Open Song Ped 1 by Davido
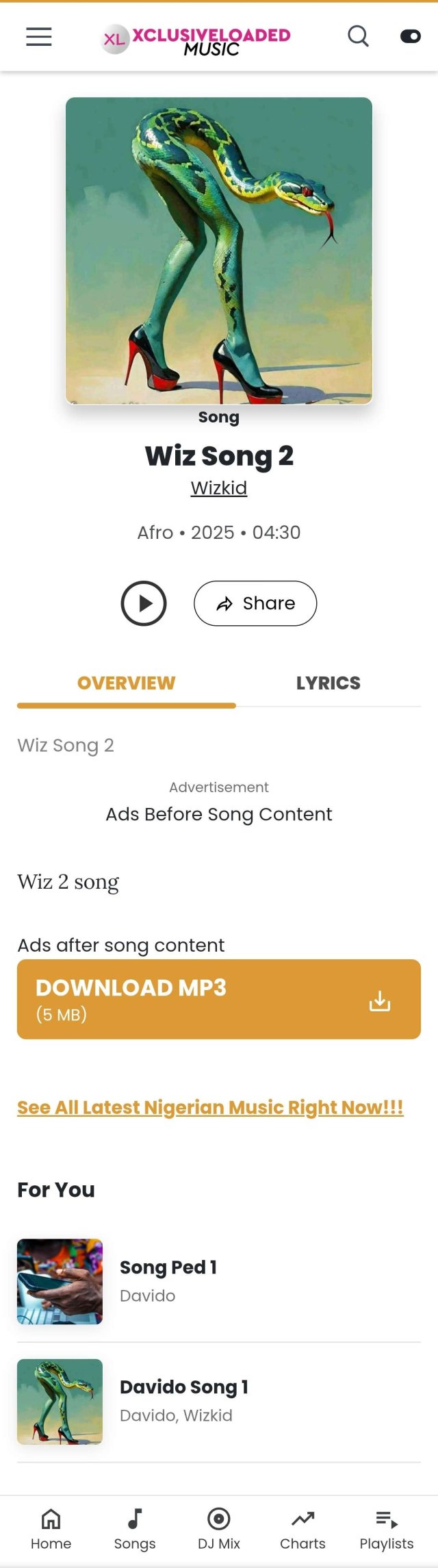 click(x=168, y=1267)
